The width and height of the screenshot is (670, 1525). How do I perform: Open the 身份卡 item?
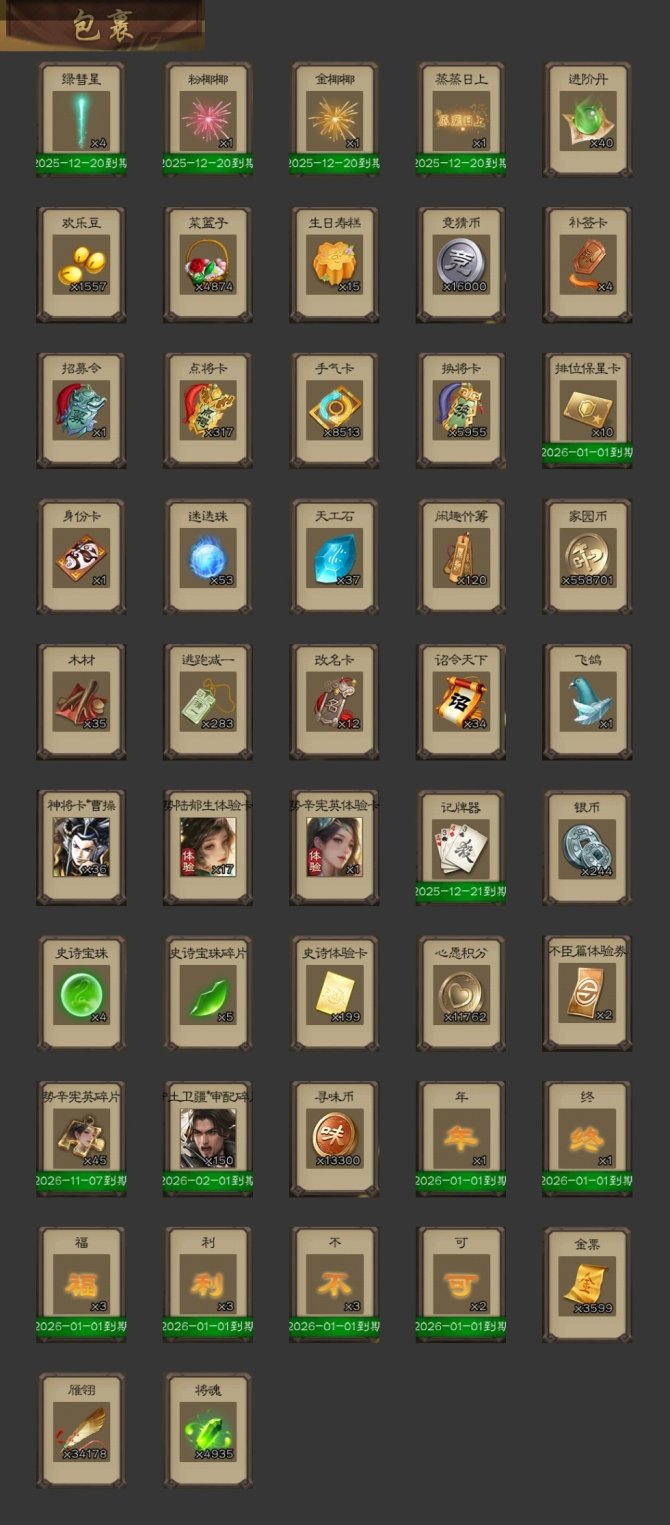point(81,556)
